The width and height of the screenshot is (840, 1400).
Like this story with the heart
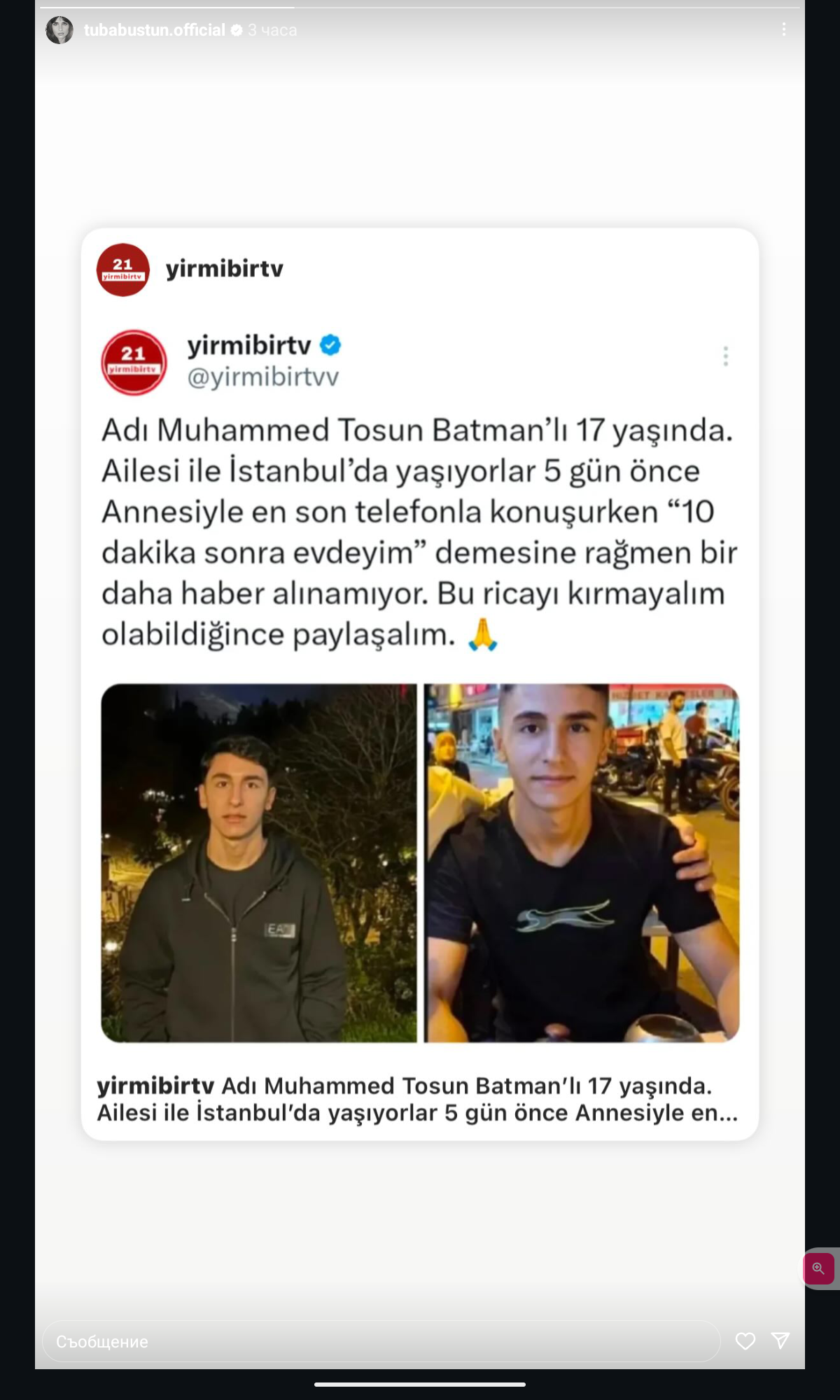pos(745,1341)
